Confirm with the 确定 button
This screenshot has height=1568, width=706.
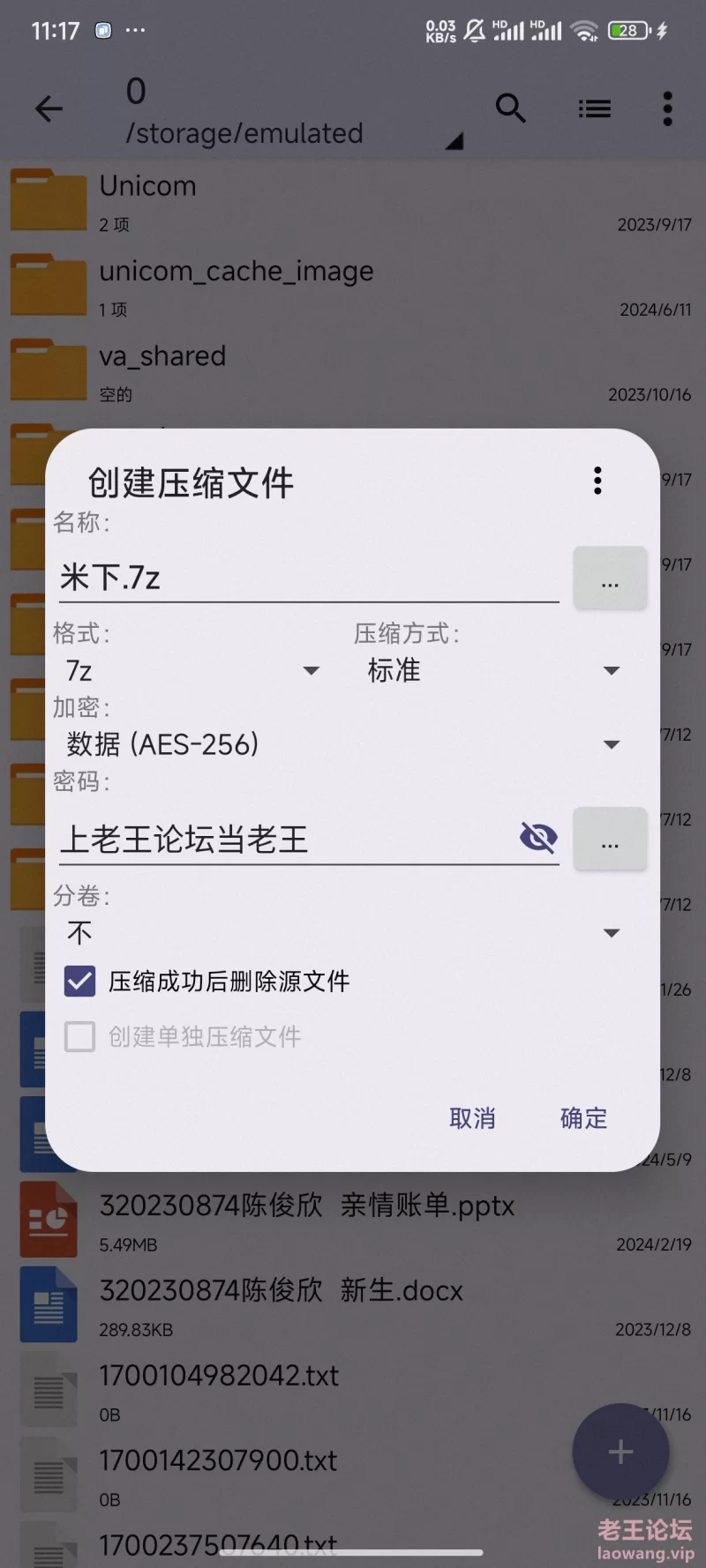[583, 1118]
